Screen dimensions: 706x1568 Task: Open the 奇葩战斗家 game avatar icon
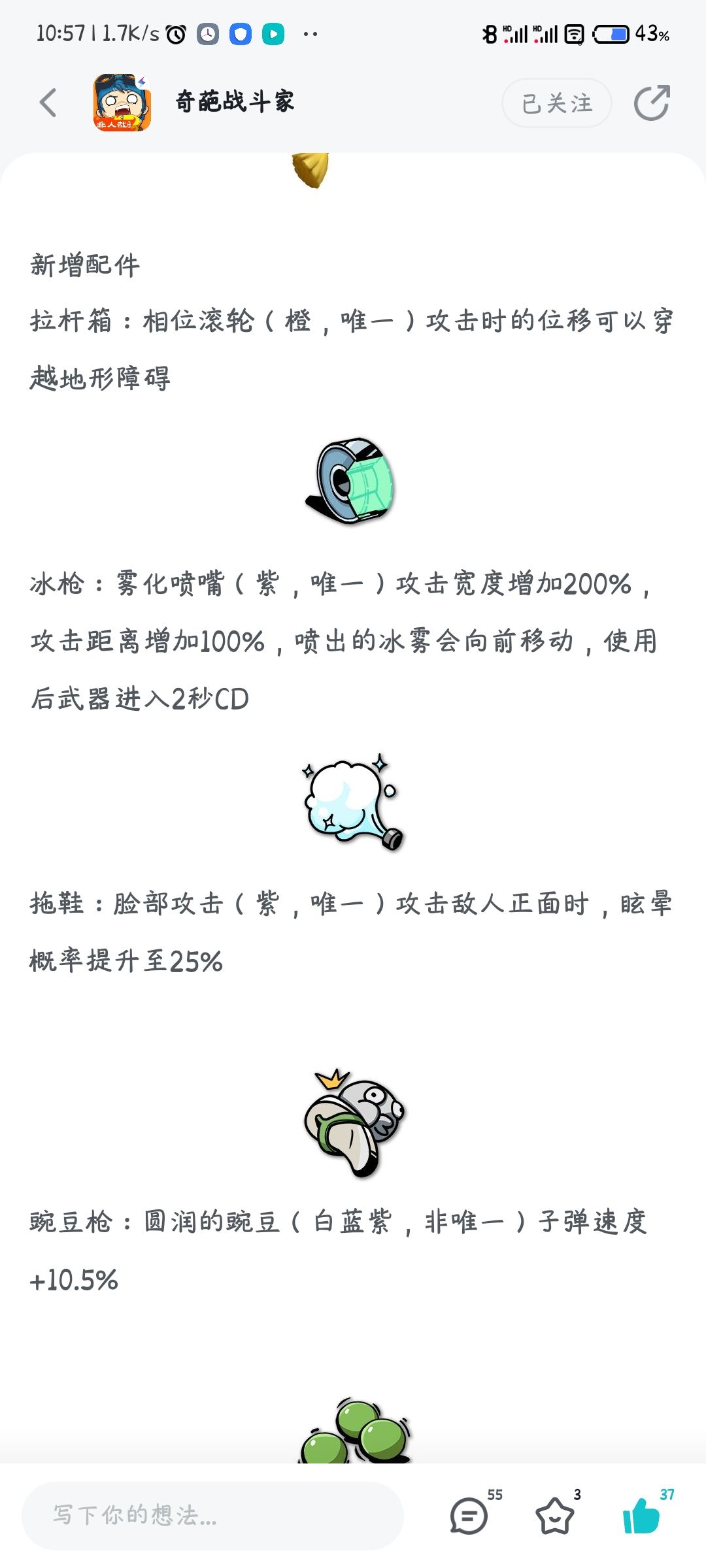(122, 103)
